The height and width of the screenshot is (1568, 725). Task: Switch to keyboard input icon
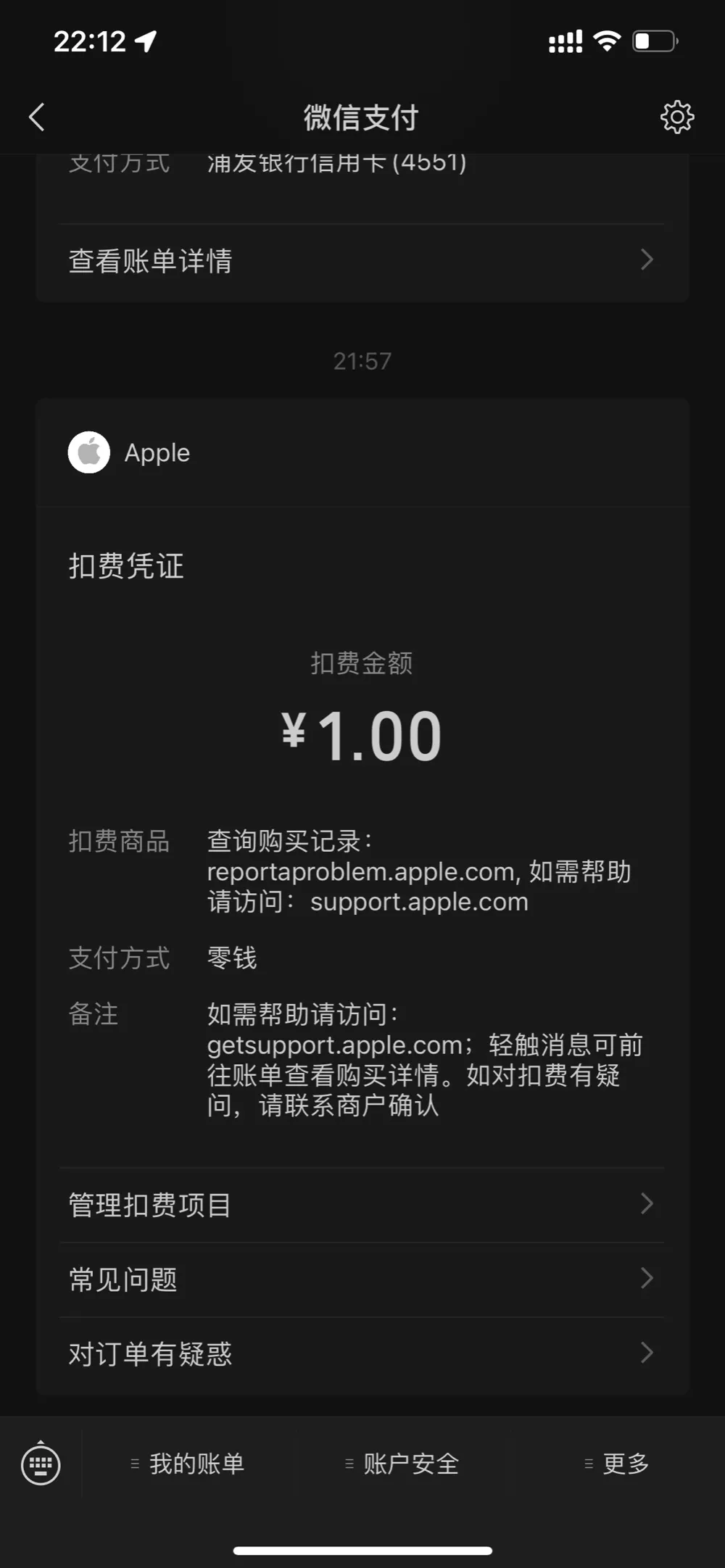click(41, 1464)
